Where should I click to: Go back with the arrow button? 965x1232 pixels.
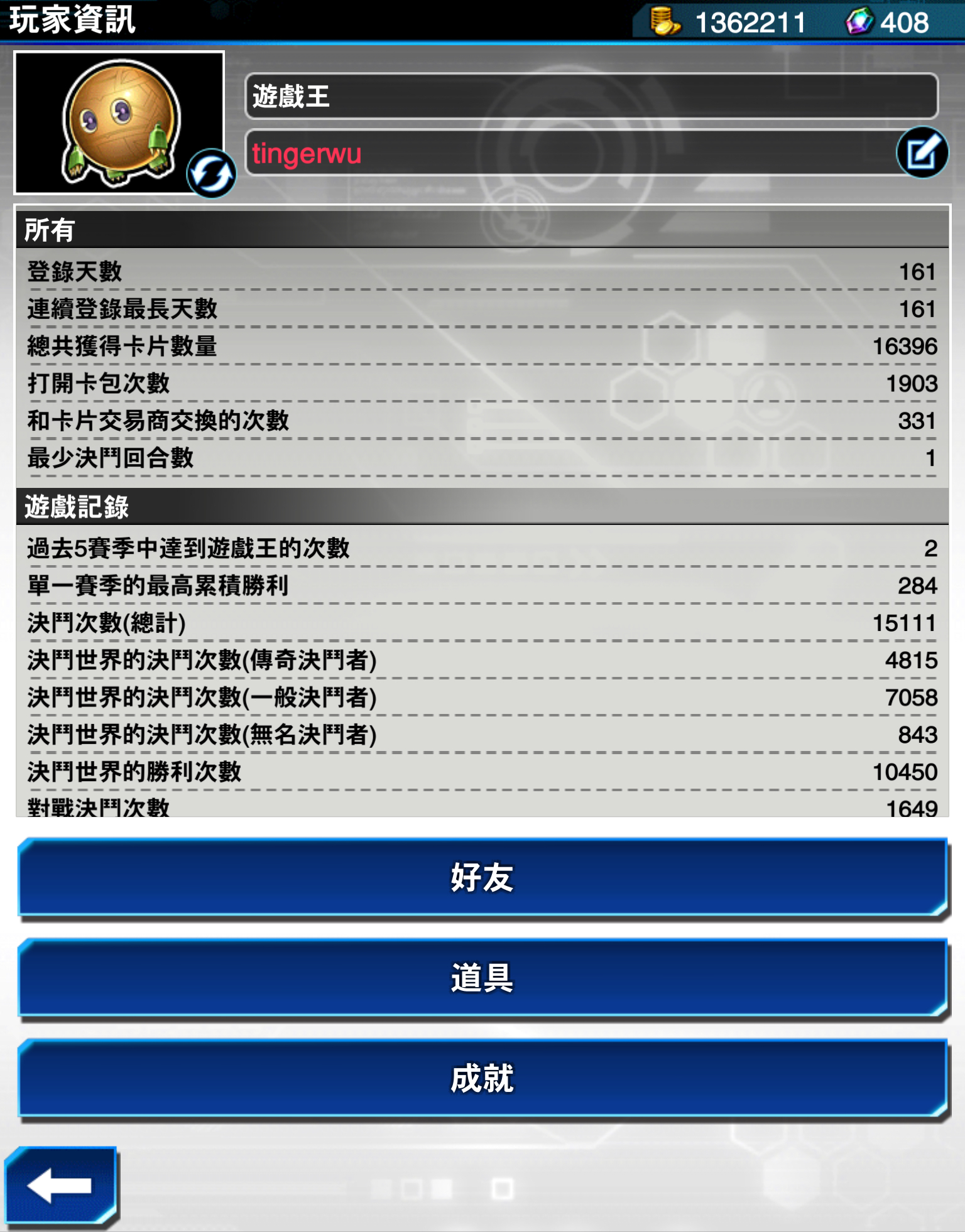pos(61,1185)
